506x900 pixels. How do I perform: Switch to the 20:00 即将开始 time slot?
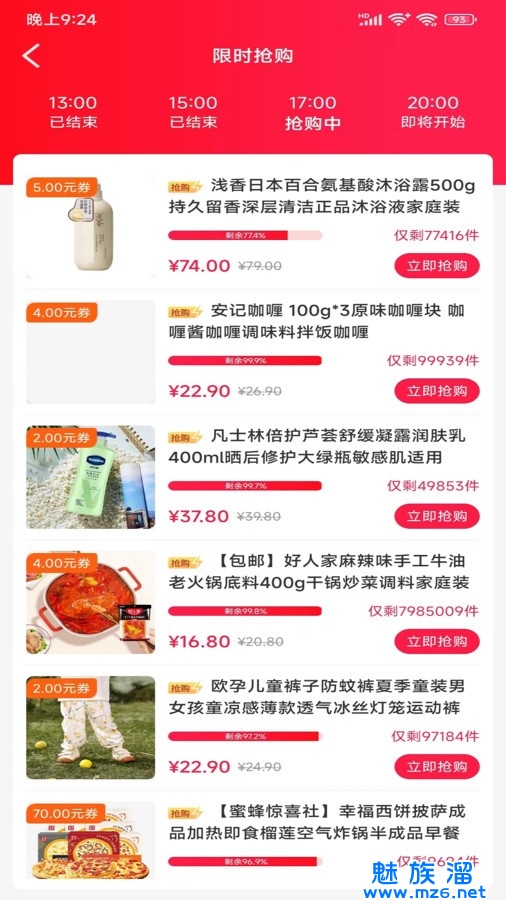click(x=433, y=112)
